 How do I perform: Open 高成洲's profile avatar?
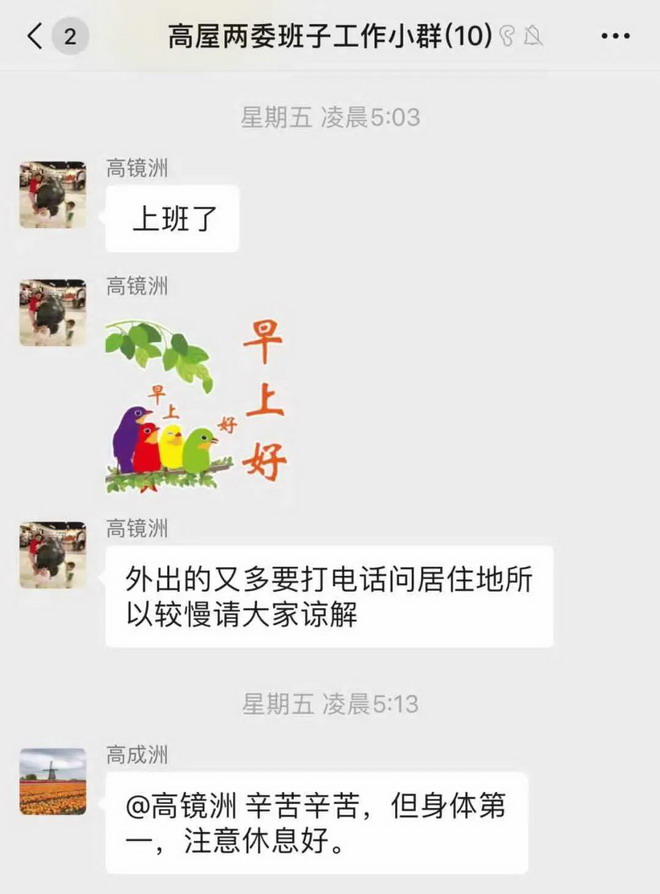[x=52, y=781]
